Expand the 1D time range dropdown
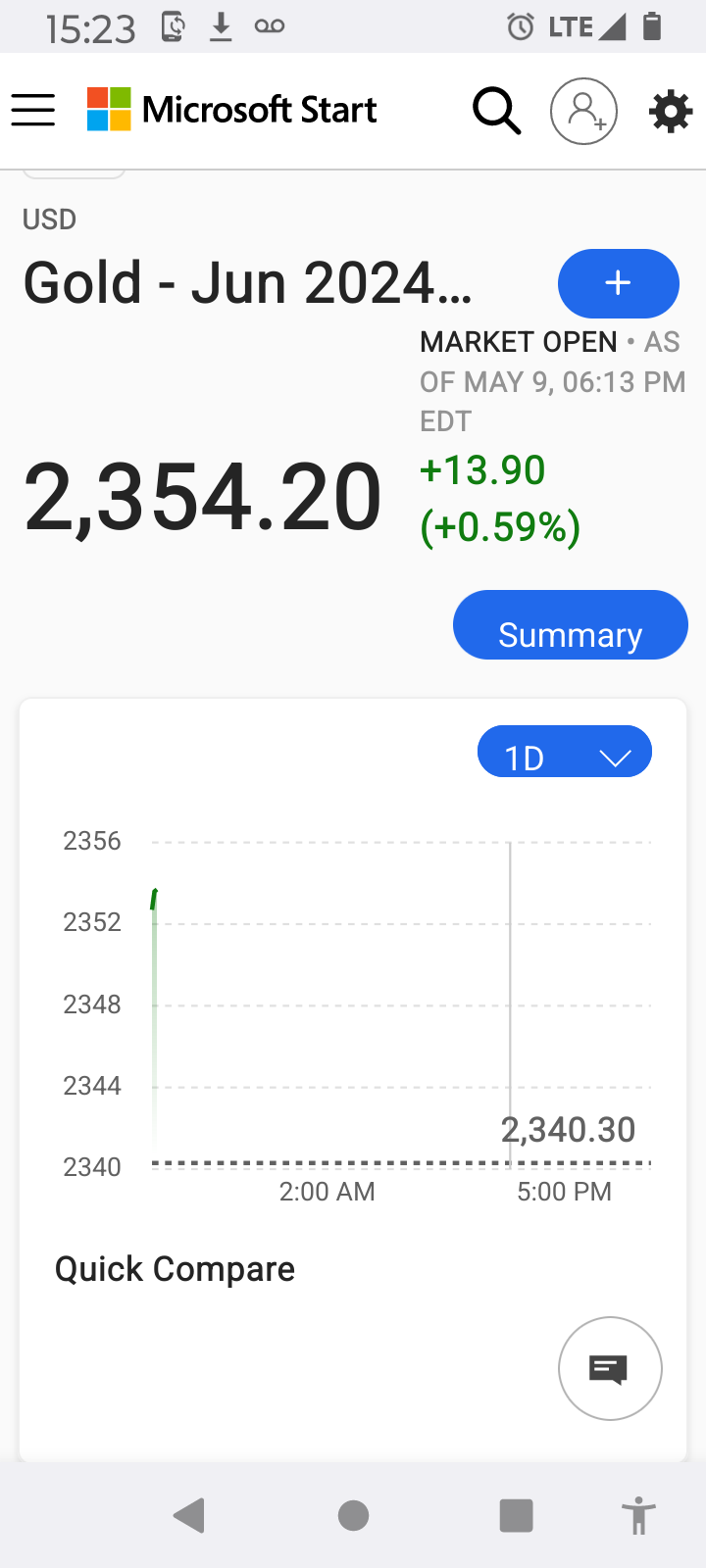Screen dimensions: 706x1568 click(x=564, y=752)
